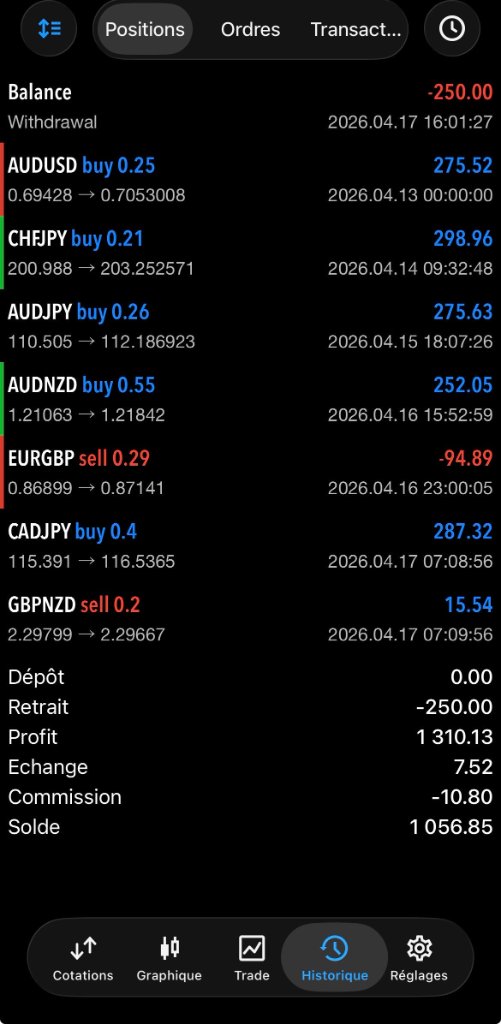Switch to the Transactions segment
The image size is (501, 1024).
point(355,29)
